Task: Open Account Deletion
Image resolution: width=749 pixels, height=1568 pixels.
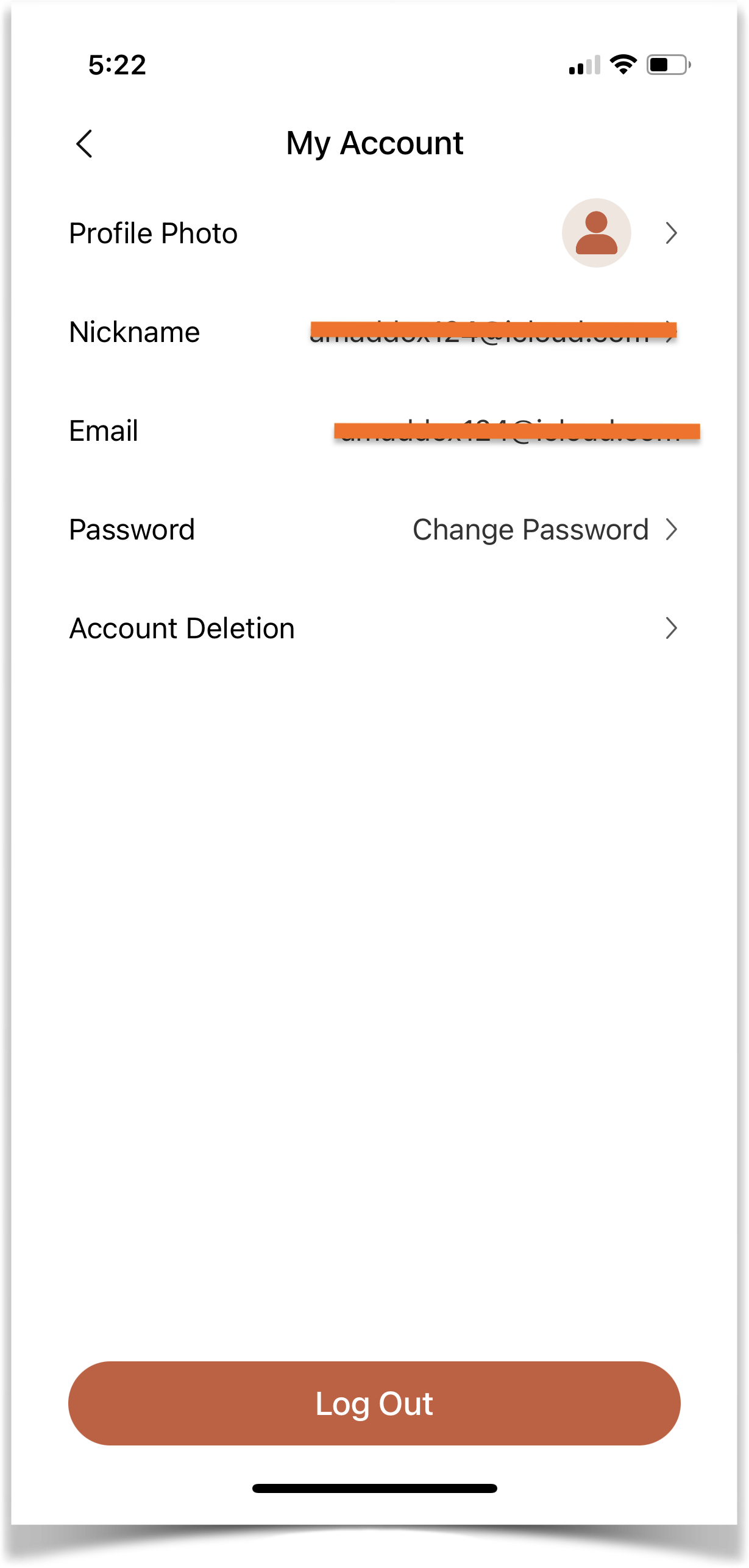Action: [374, 628]
